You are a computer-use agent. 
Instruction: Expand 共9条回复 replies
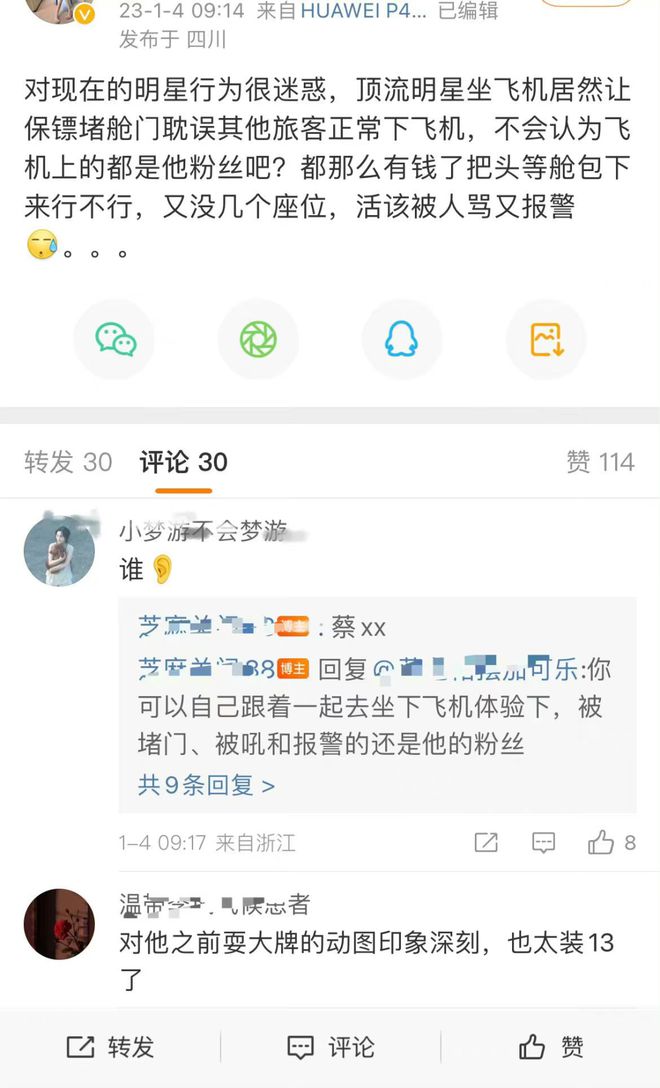[206, 785]
